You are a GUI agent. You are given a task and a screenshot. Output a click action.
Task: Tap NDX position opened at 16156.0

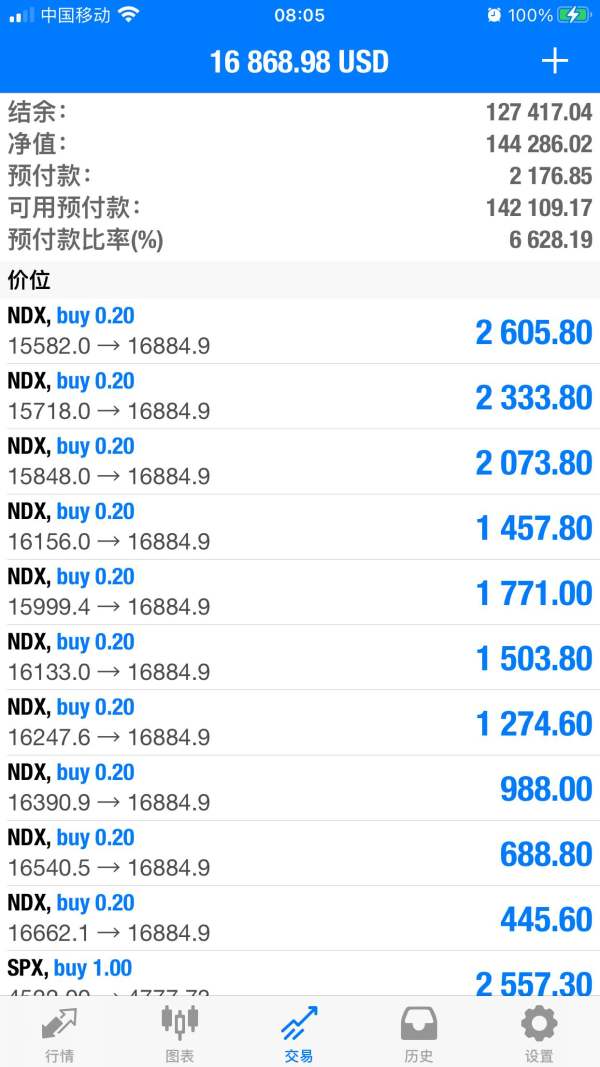(x=300, y=527)
